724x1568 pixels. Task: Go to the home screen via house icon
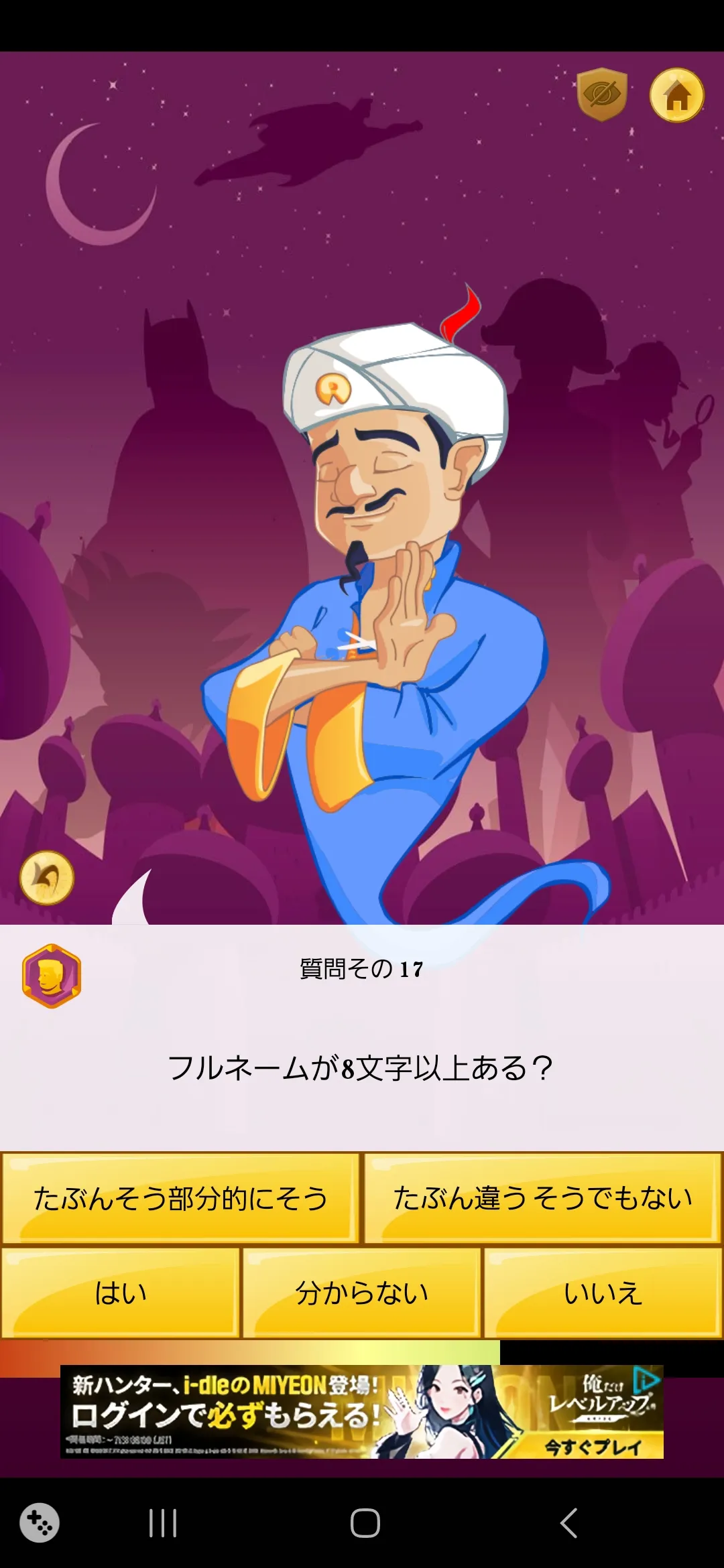(x=677, y=95)
